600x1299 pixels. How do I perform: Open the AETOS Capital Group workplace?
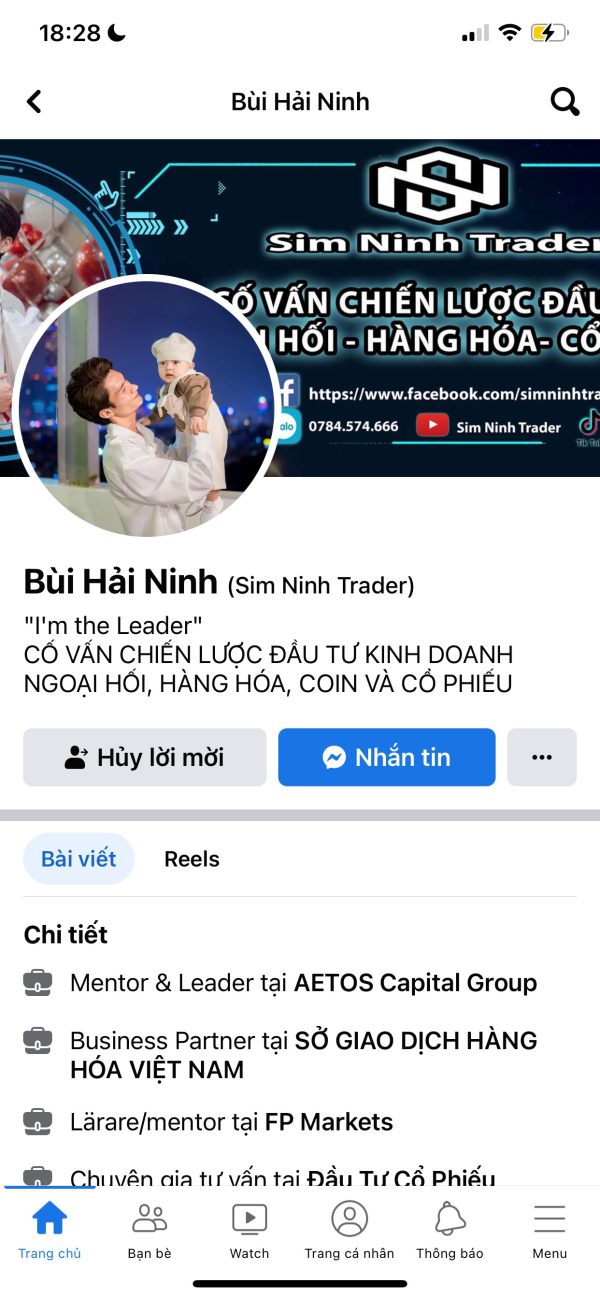pos(415,983)
